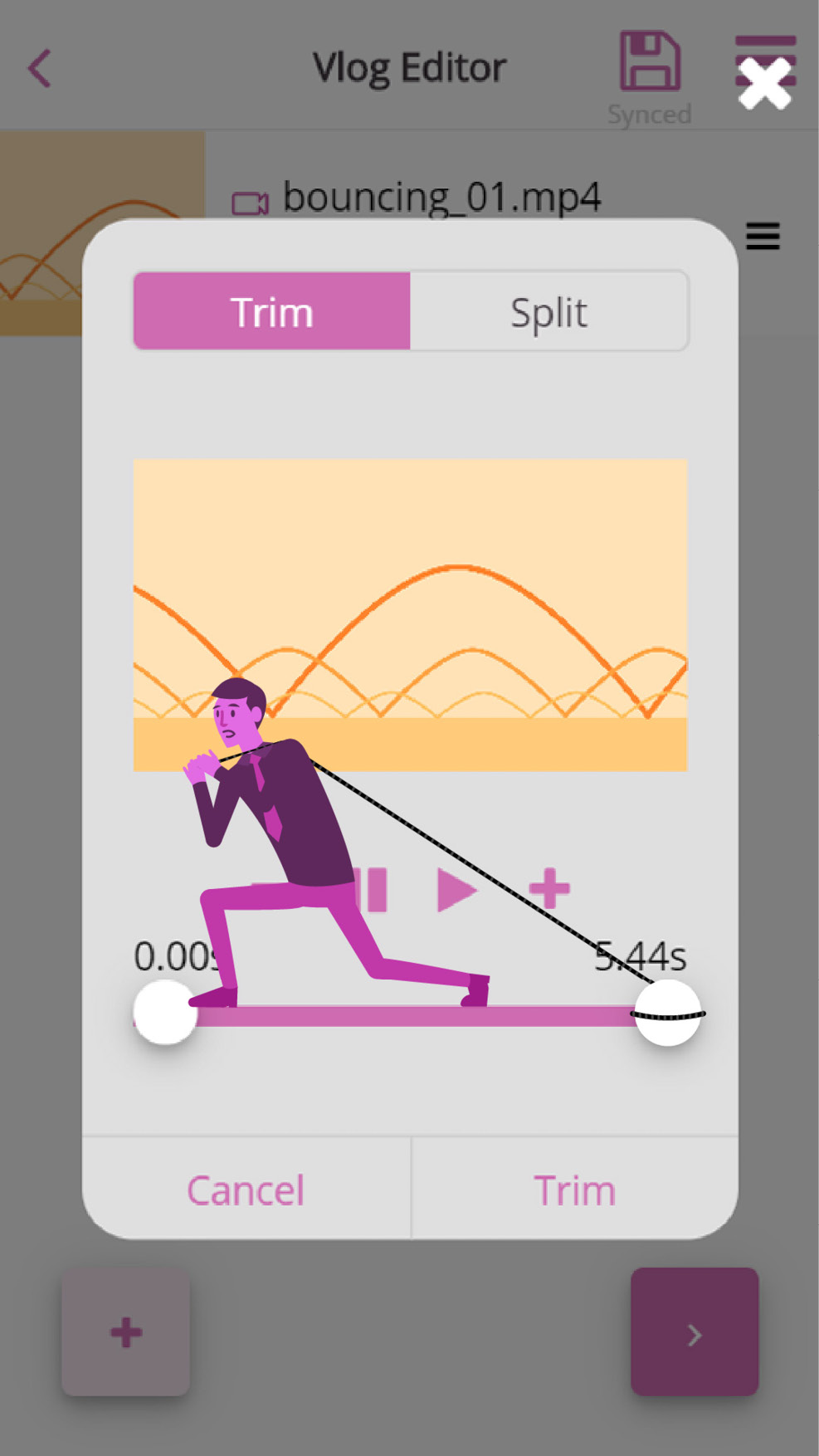Close the tutorial overlay with the X
Viewport: 819px width, 1456px height.
[764, 84]
